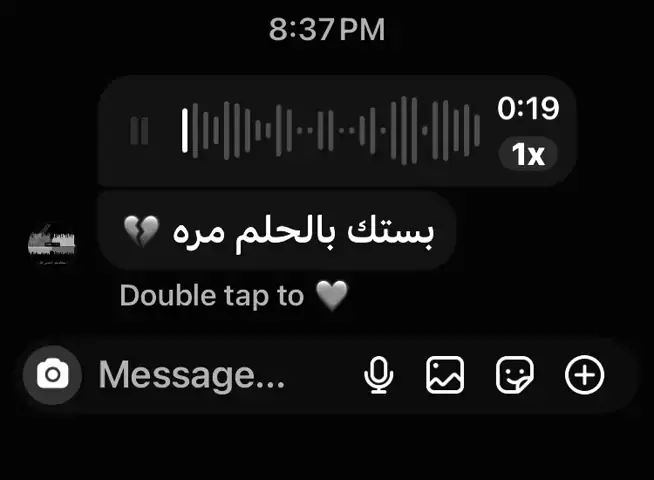The image size is (654, 480).
Task: Record a voice message with the microphone
Action: 378,376
